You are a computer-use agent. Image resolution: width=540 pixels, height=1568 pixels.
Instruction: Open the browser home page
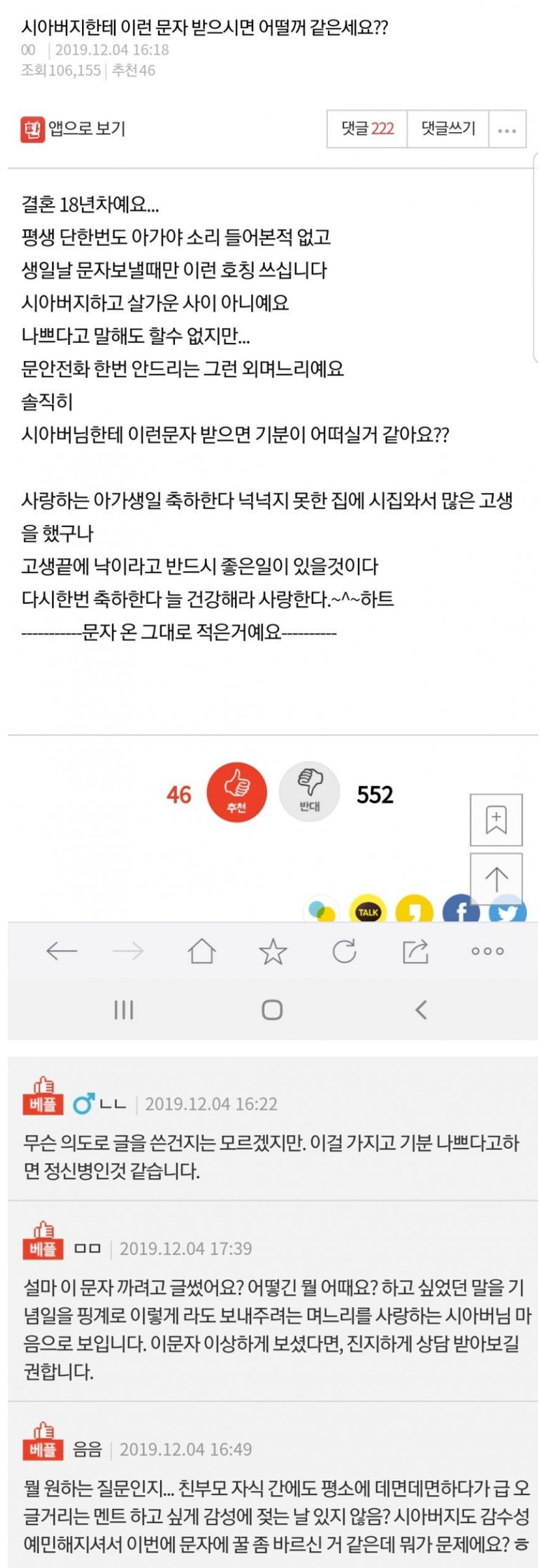pos(202,951)
